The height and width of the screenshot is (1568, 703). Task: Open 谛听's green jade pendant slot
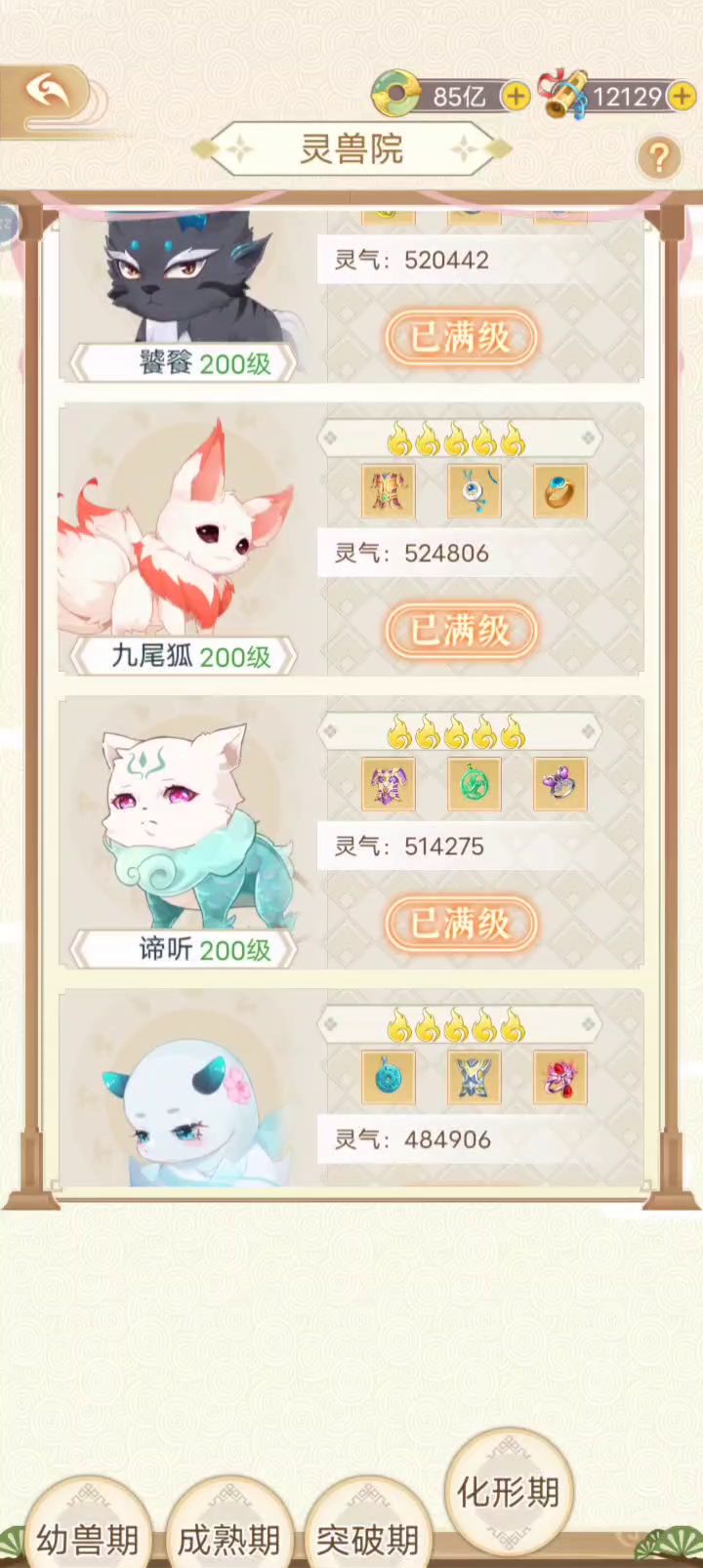(475, 783)
